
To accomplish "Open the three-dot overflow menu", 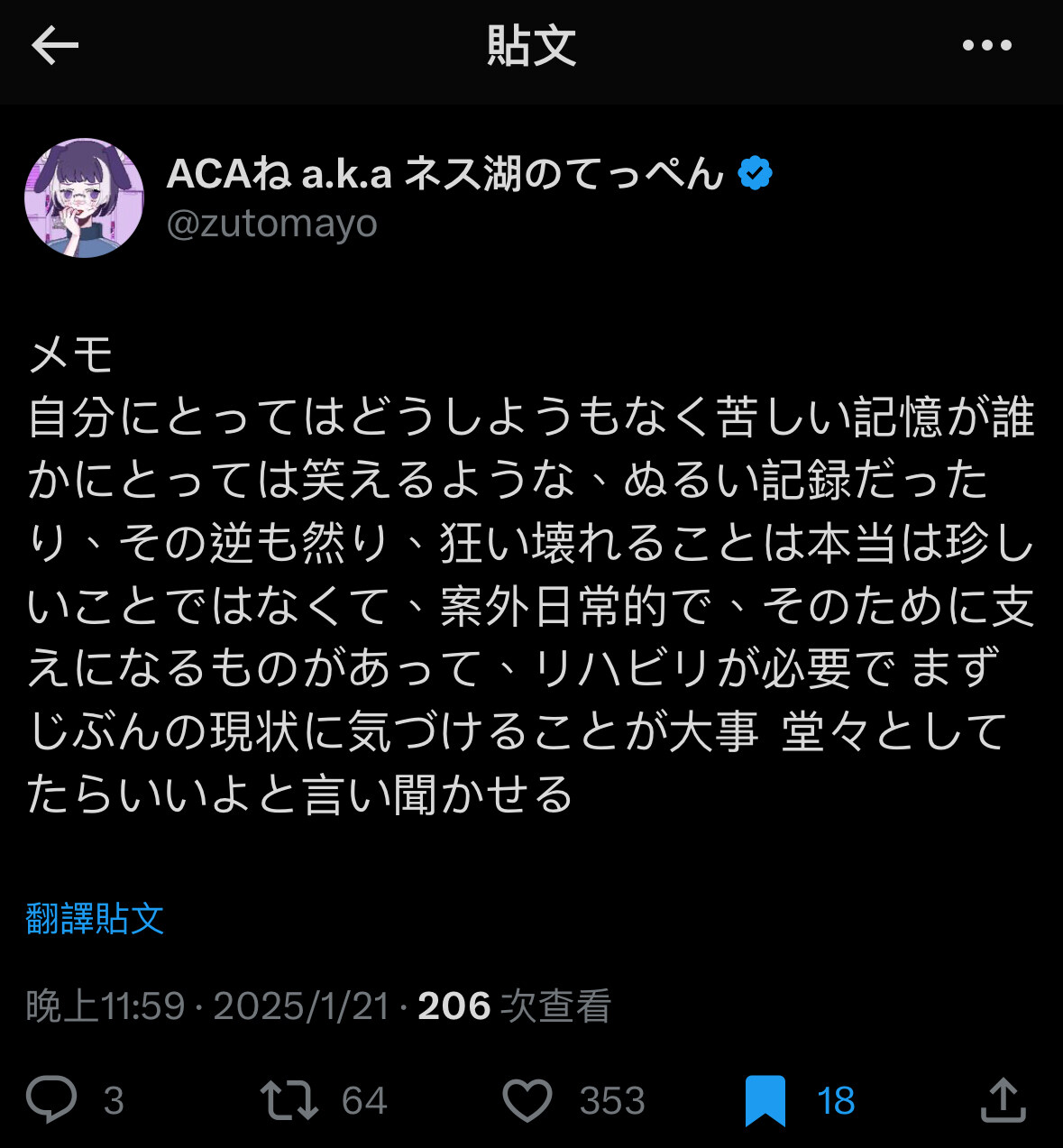I will tap(986, 45).
